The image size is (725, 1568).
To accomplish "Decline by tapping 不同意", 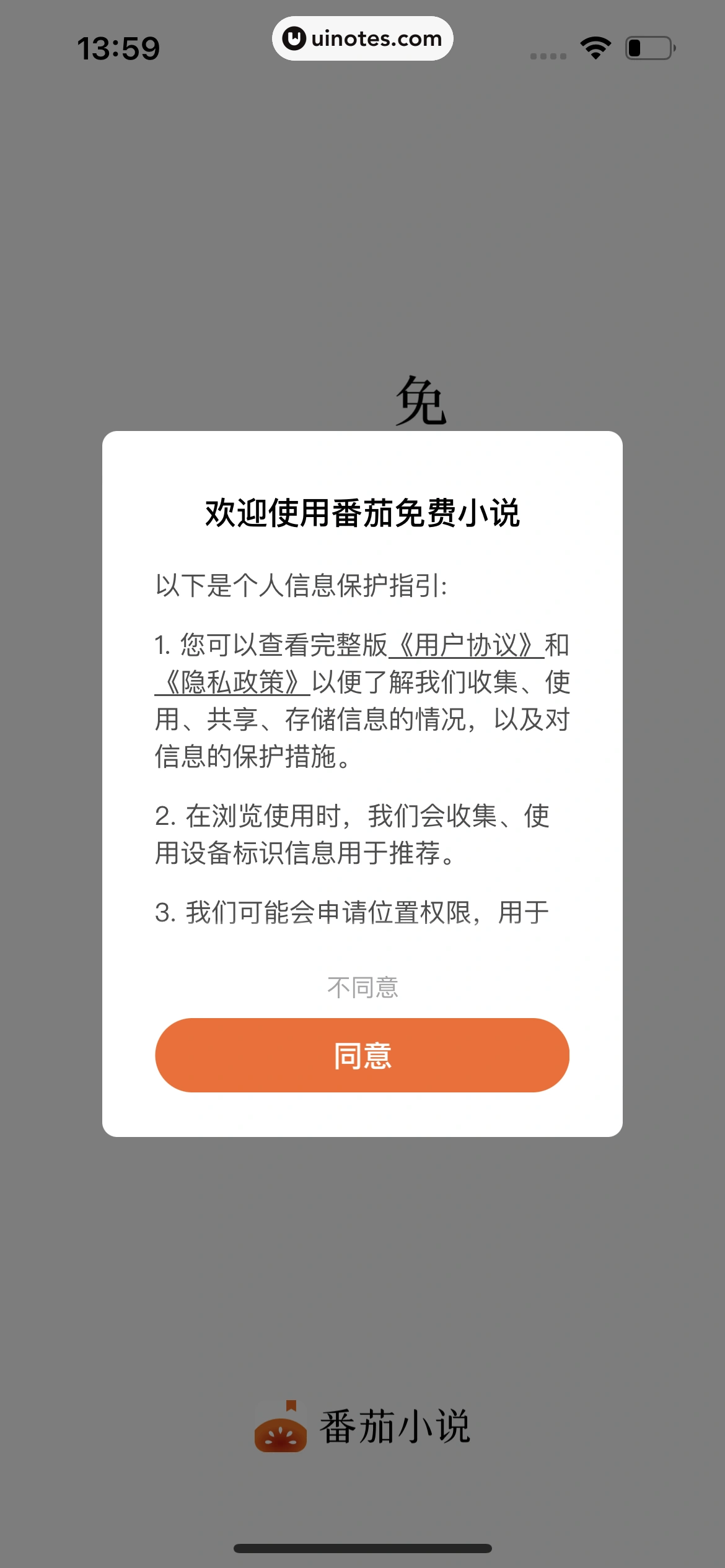I will pyautogui.click(x=362, y=987).
